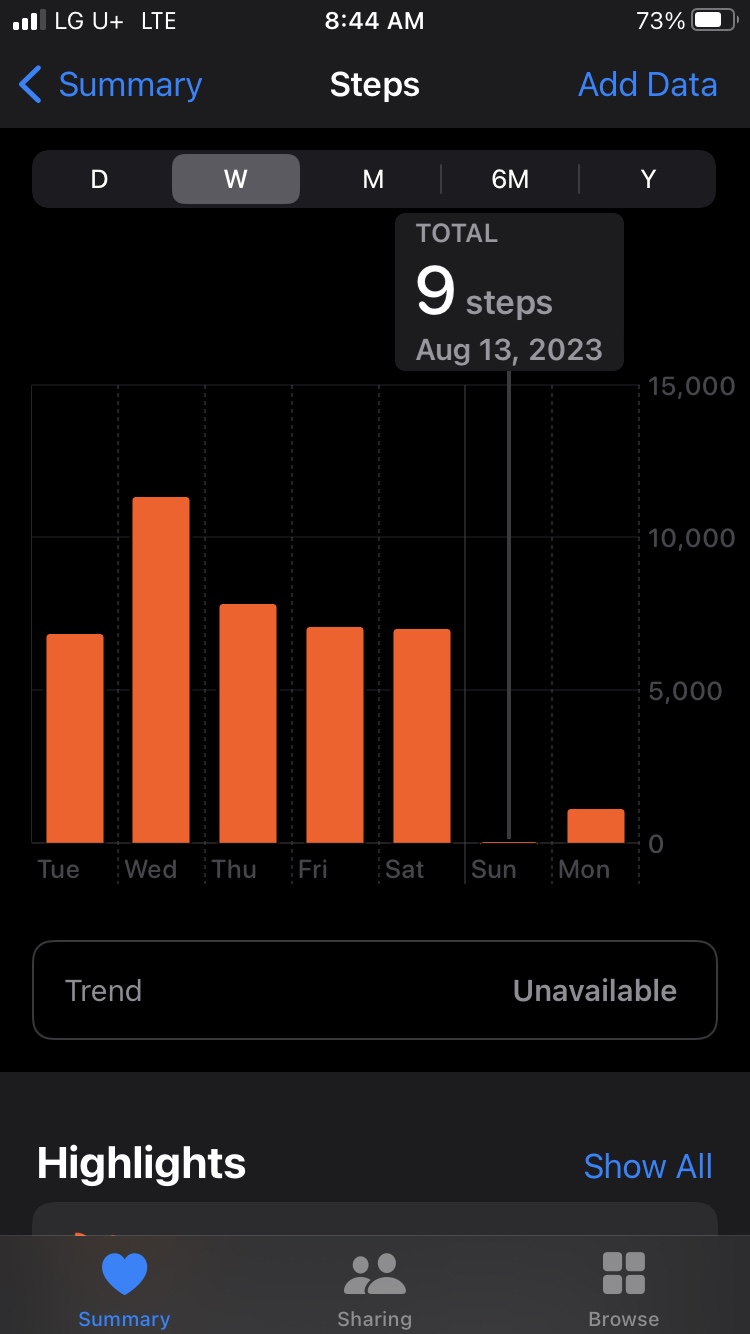Show All highlights
This screenshot has width=750, height=1334.
tap(648, 1166)
